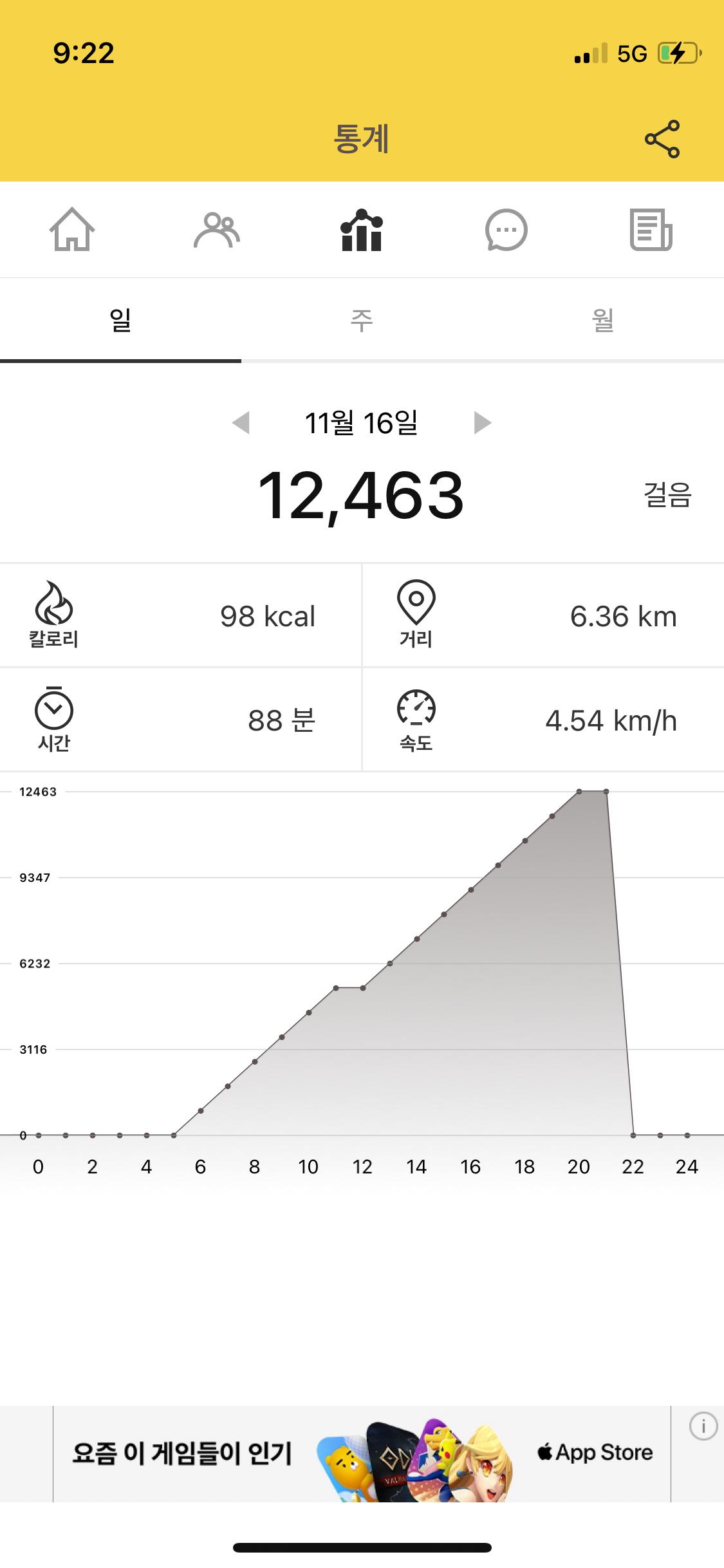Switch to the 주 weekly view

[x=362, y=320]
